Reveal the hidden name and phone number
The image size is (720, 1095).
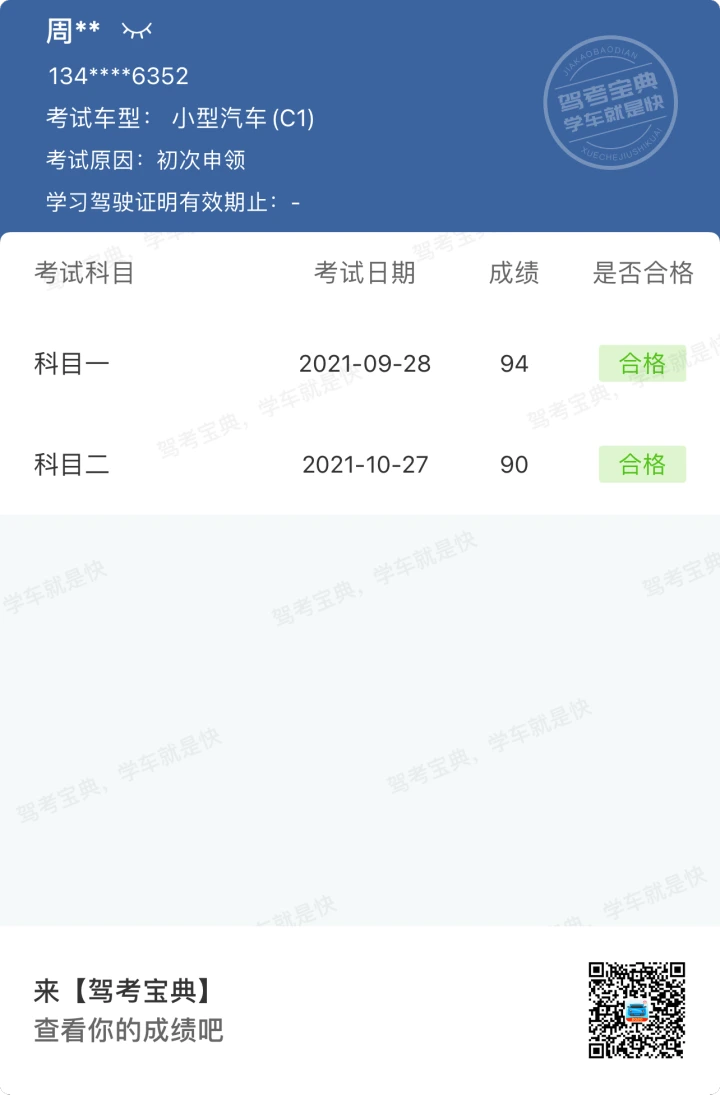pyautogui.click(x=136, y=31)
